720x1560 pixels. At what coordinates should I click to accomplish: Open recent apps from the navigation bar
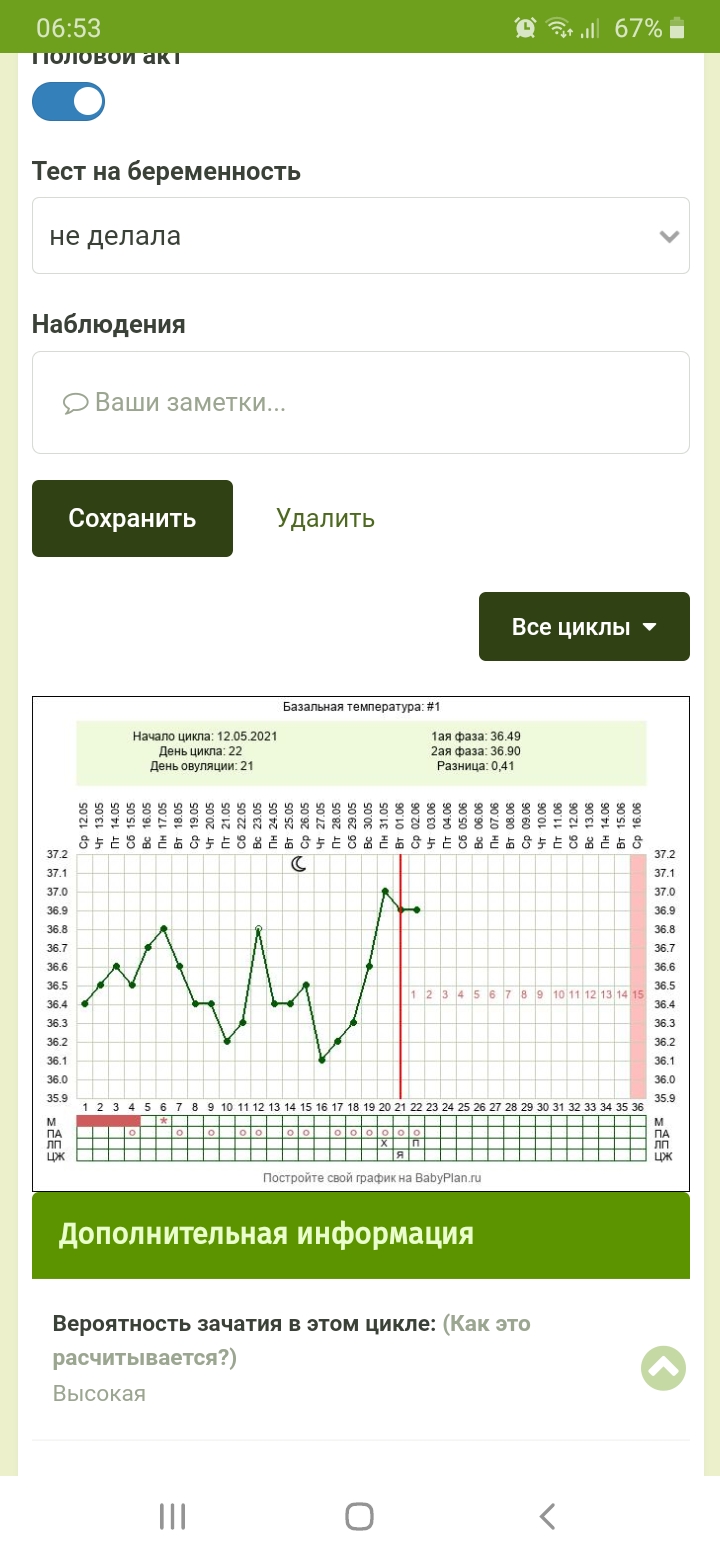coord(173,1516)
